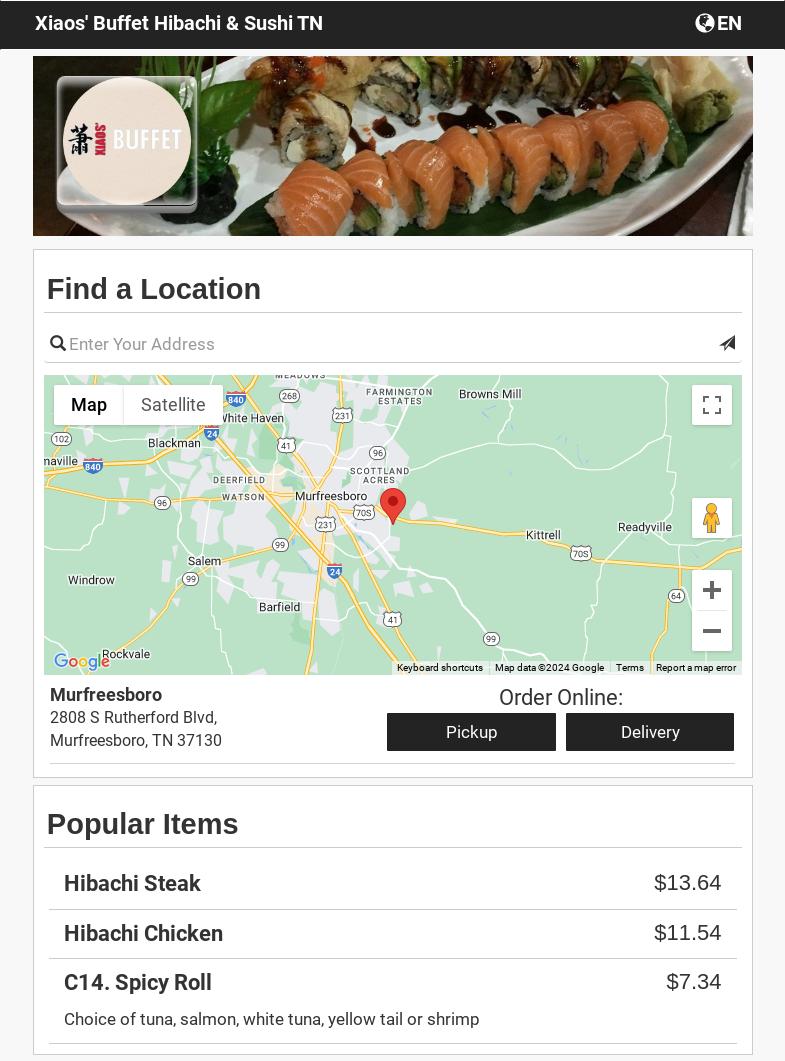Select the C14. Spicy Roll item
The height and width of the screenshot is (1061, 785).
pyautogui.click(x=138, y=982)
